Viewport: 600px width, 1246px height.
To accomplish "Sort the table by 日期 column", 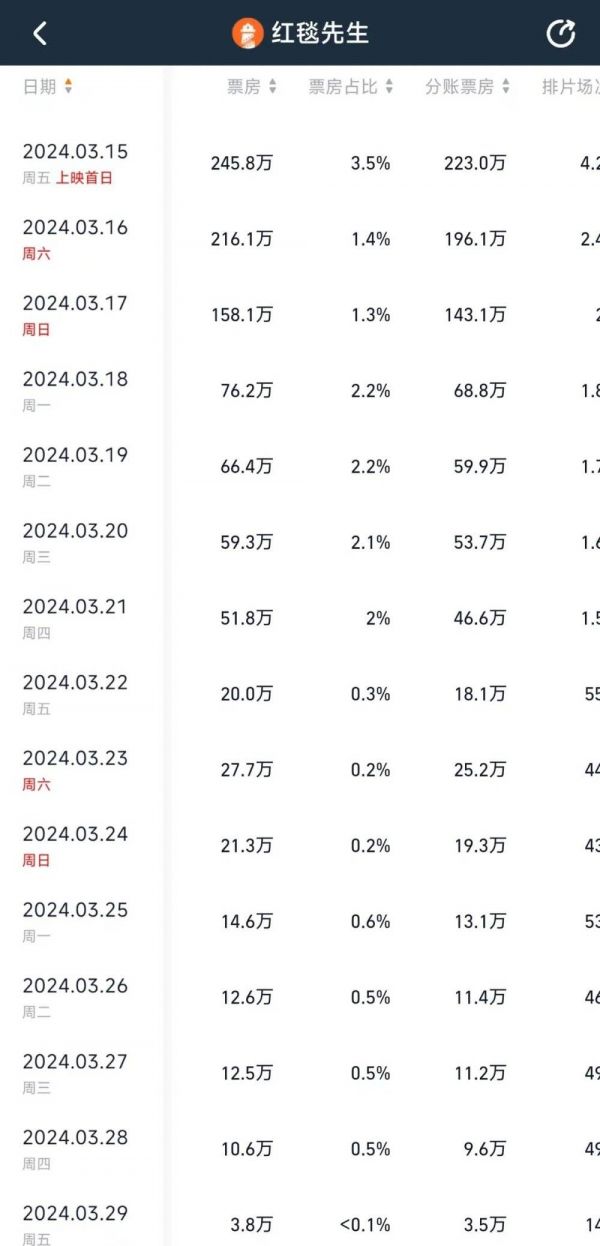I will [47, 87].
